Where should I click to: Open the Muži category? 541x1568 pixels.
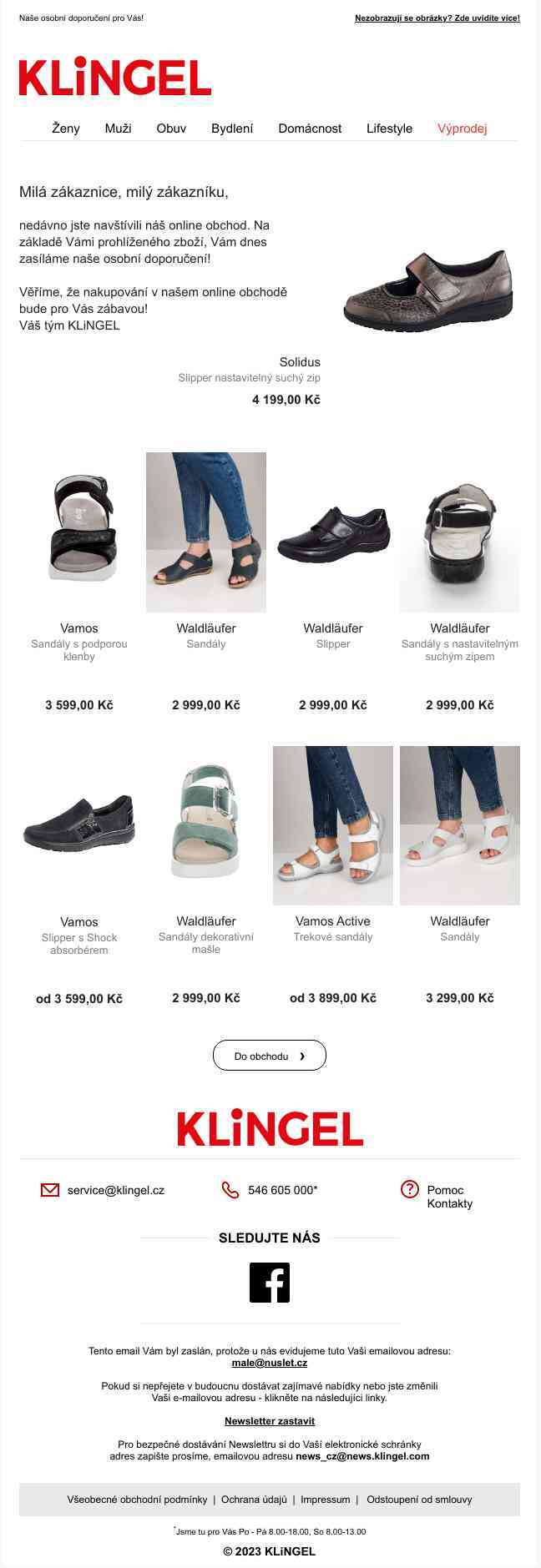(x=118, y=129)
